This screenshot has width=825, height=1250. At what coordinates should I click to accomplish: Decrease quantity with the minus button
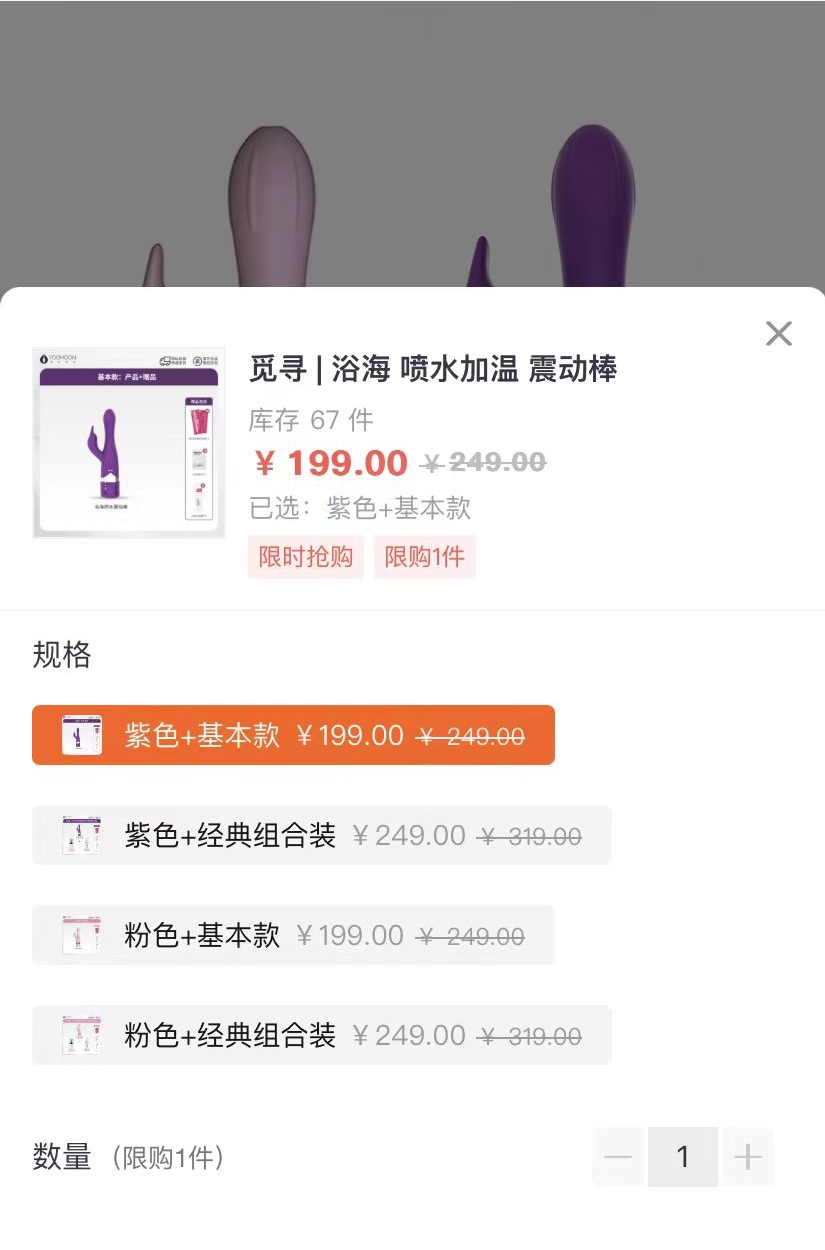(618, 1158)
